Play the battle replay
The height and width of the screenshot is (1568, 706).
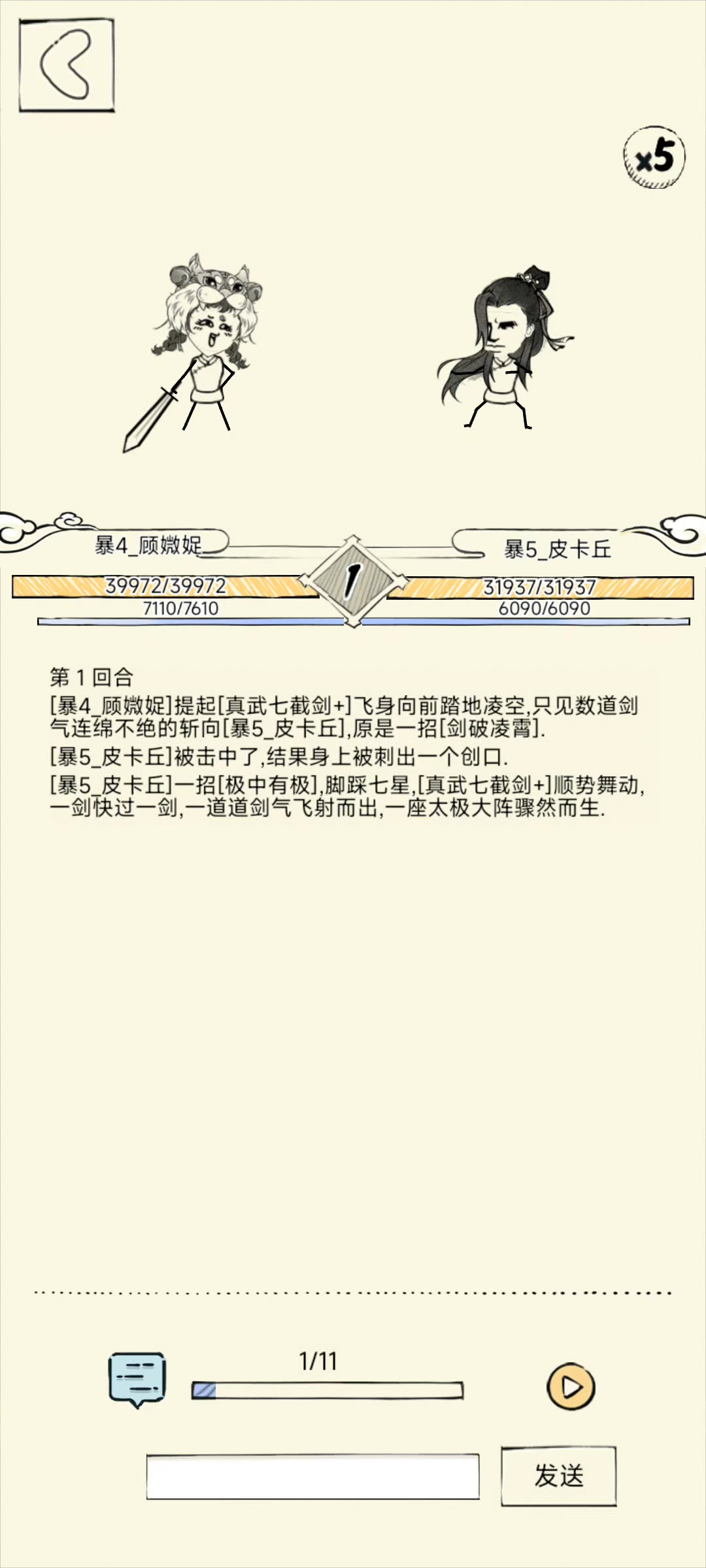click(570, 1386)
